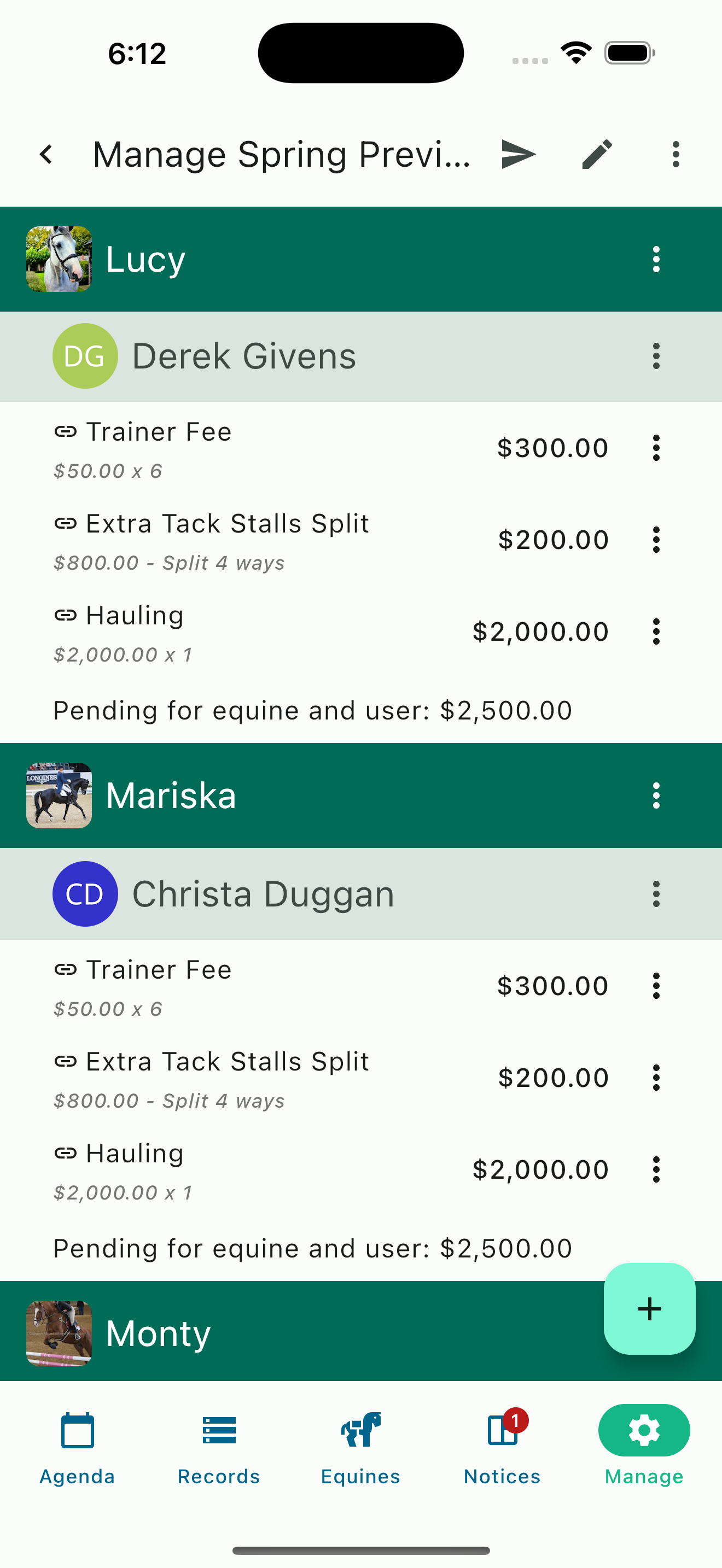The image size is (722, 1568).
Task: Open options for Christa Duggan
Action: tap(656, 894)
